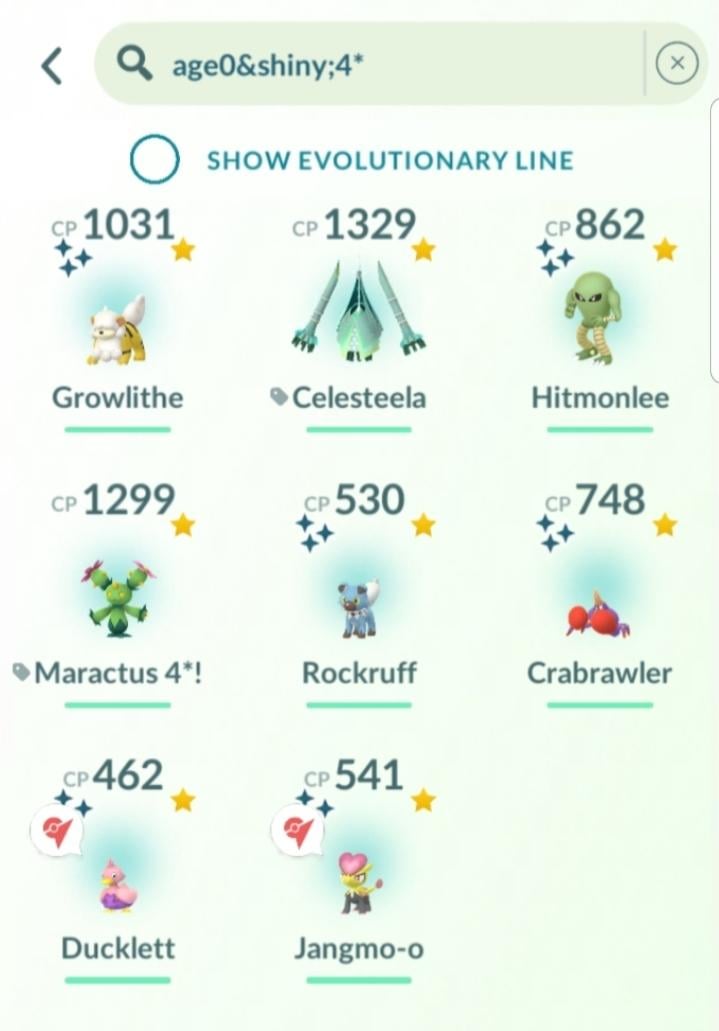Go back with the arrow icon
The height and width of the screenshot is (1031, 719).
(52, 66)
